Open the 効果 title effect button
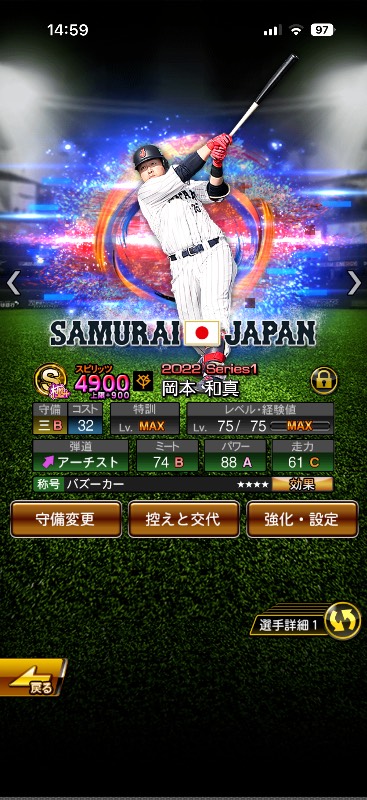 coord(302,484)
